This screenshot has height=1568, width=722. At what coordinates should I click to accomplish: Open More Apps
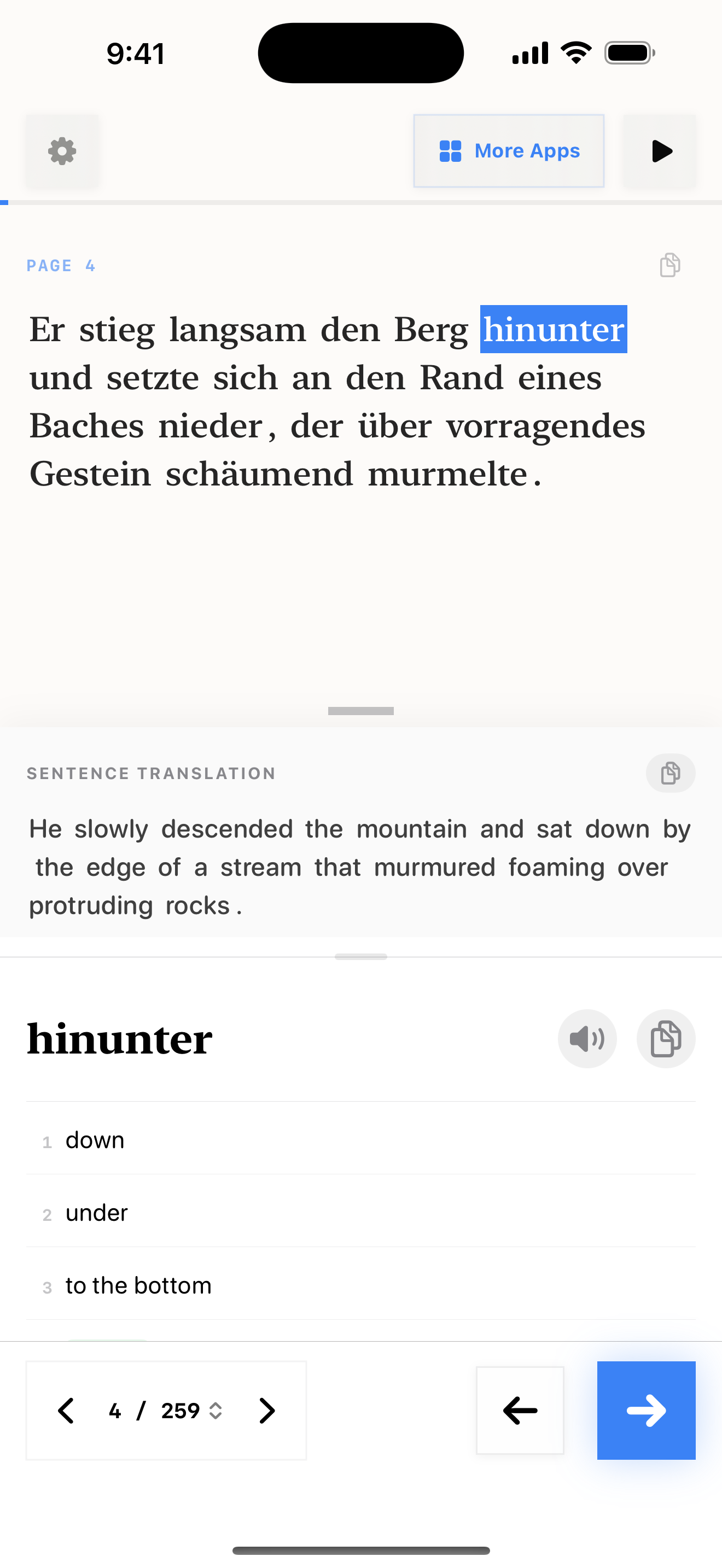tap(509, 151)
